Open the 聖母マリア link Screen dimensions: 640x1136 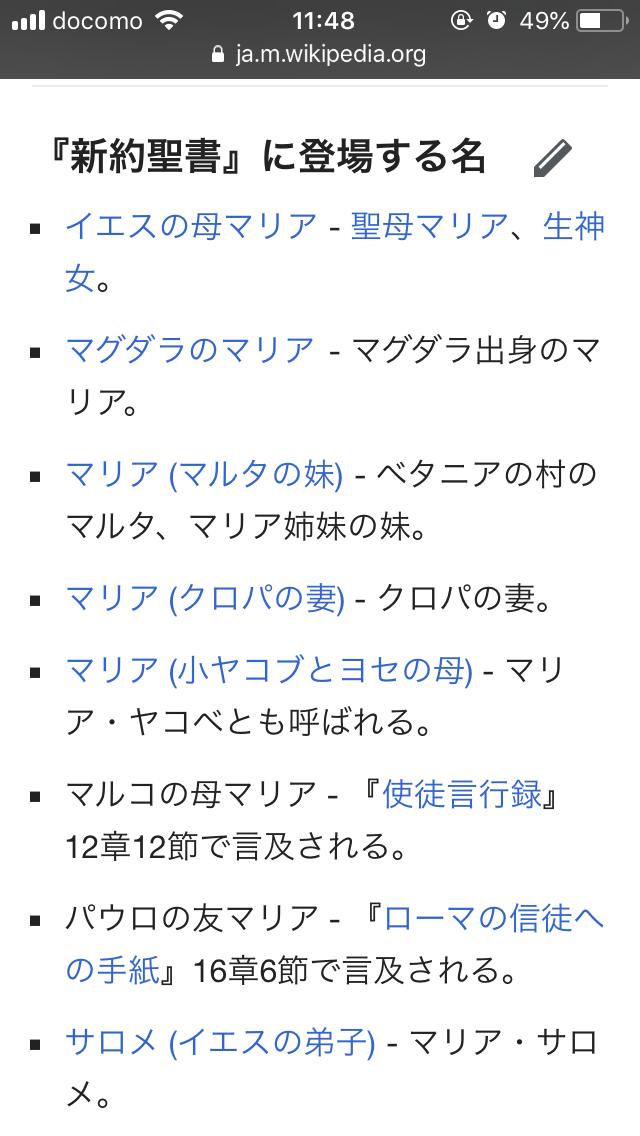point(430,227)
